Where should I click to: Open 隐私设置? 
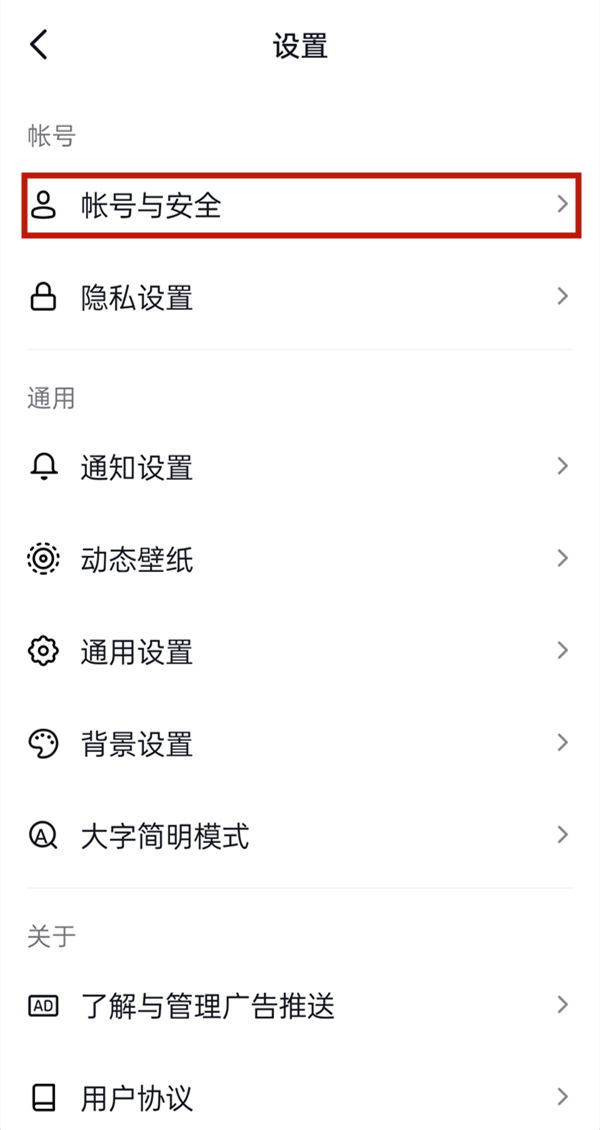pos(300,297)
